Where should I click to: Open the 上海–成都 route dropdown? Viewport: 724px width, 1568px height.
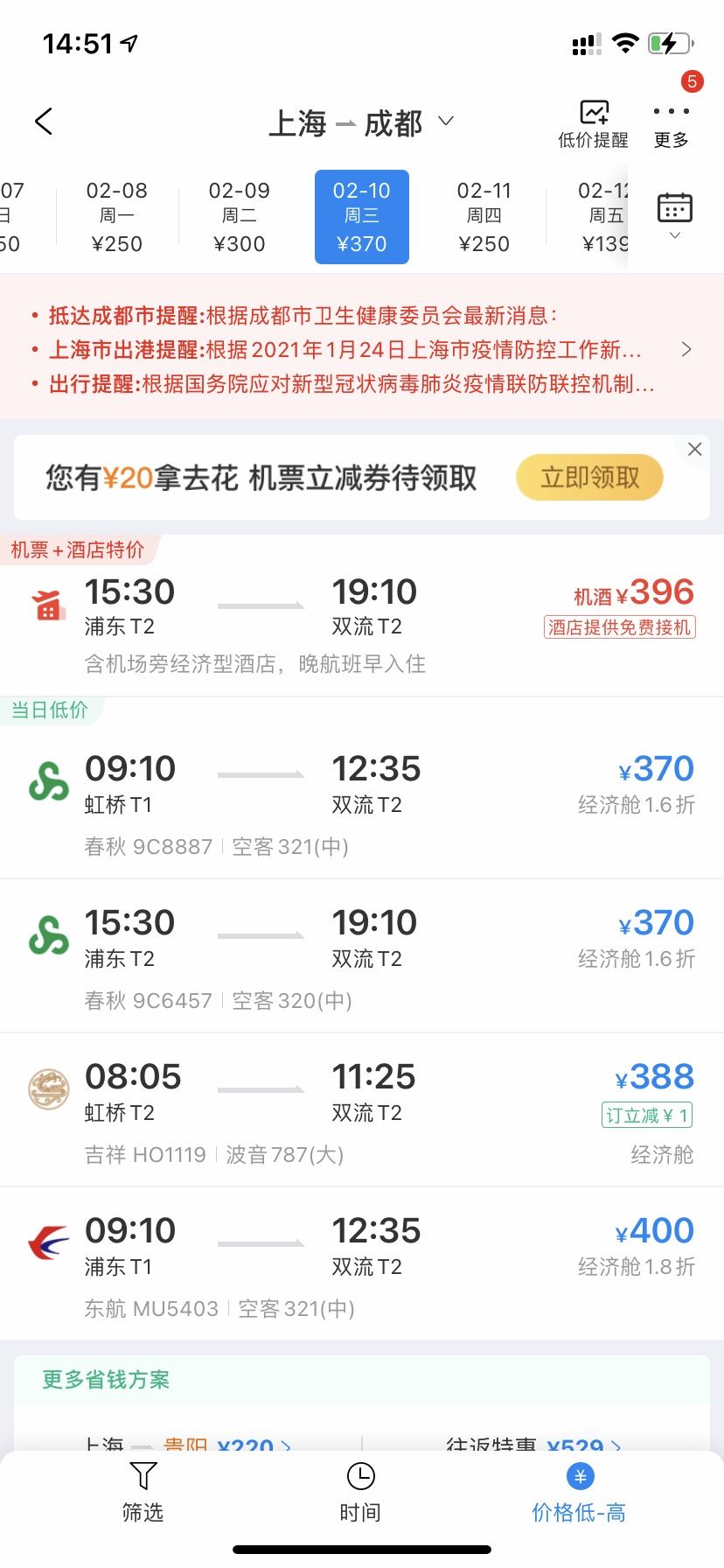coord(361,123)
